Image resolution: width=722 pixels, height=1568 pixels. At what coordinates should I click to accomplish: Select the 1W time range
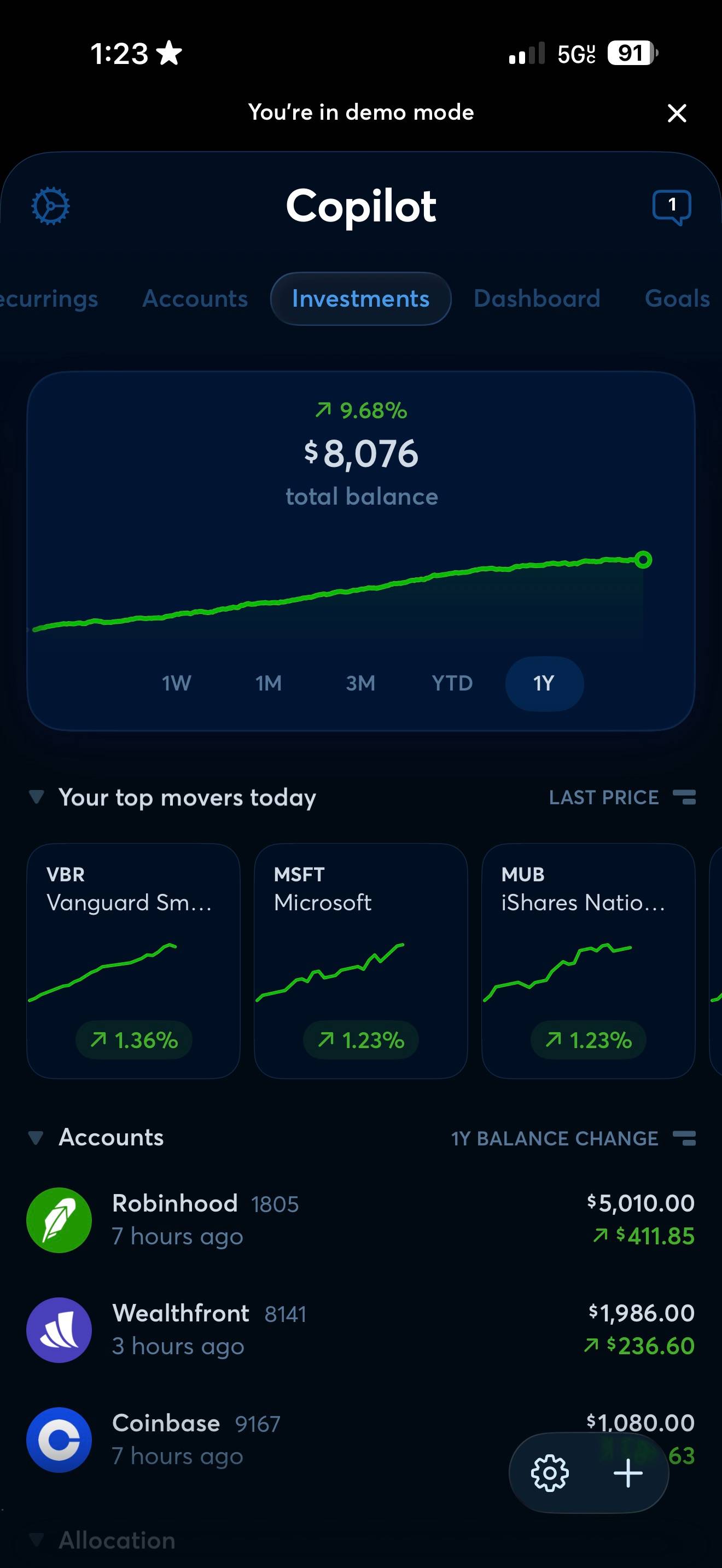click(177, 683)
